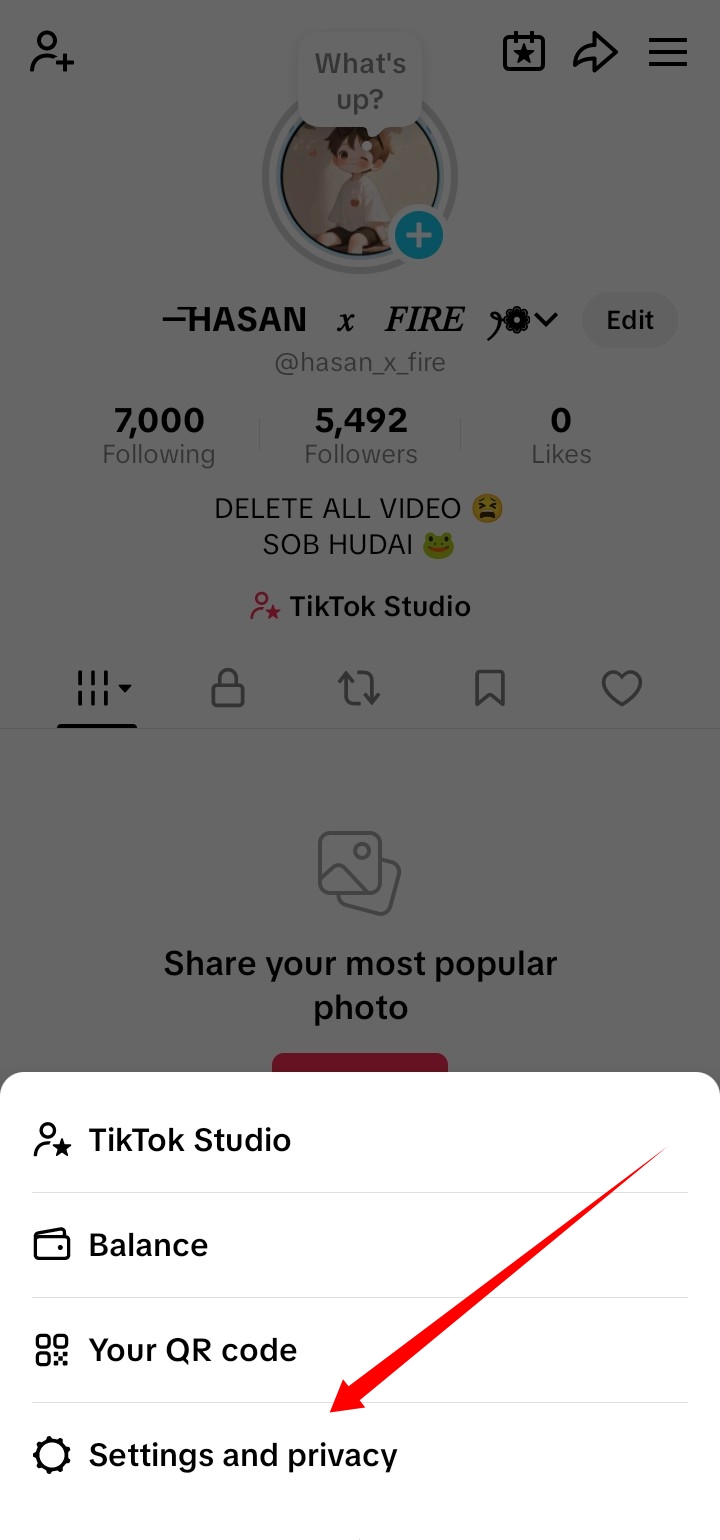
Task: Open TikTok Studio from the menu sheet
Action: tap(190, 1140)
